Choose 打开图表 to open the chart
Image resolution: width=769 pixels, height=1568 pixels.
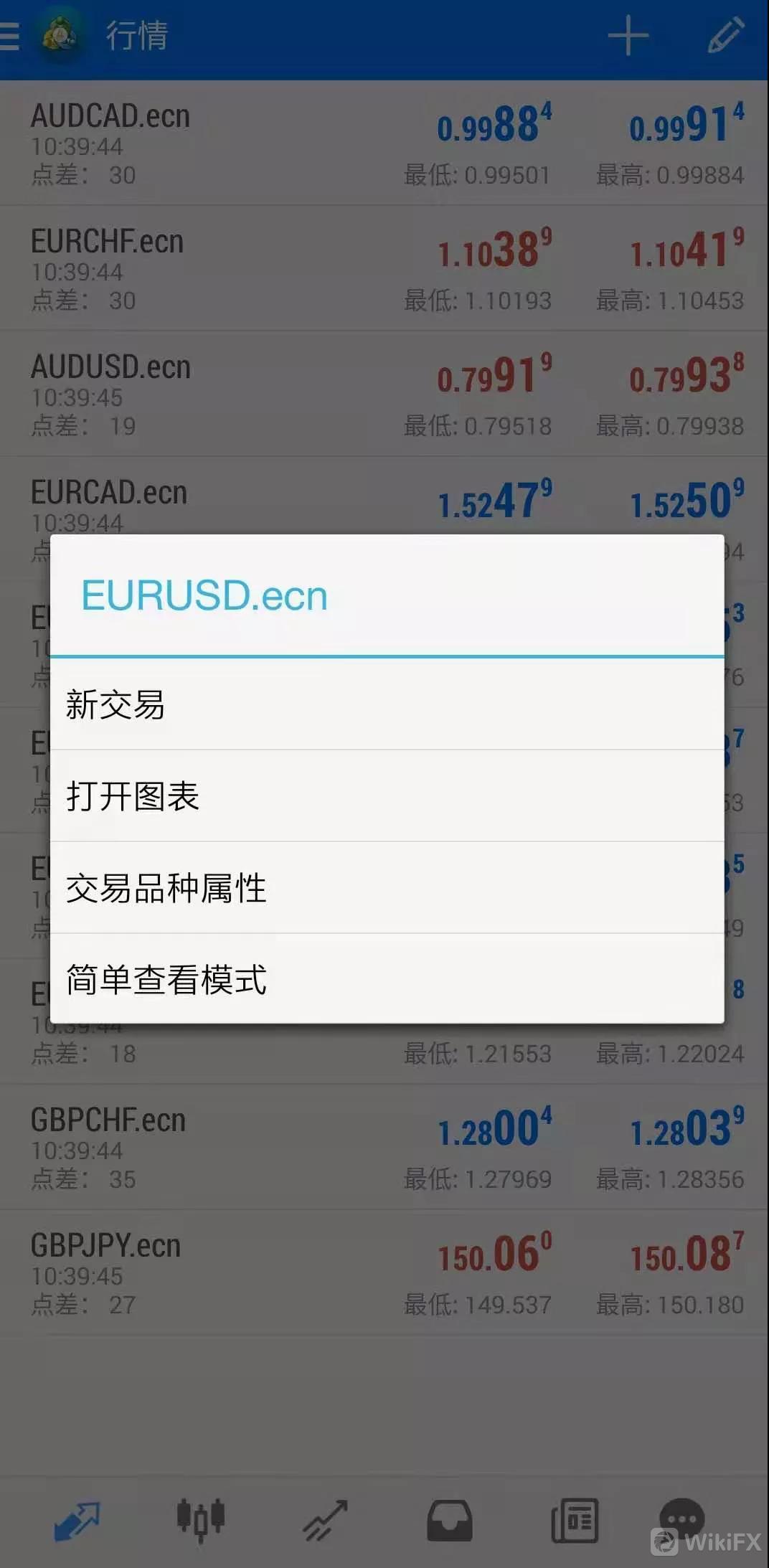(386, 796)
